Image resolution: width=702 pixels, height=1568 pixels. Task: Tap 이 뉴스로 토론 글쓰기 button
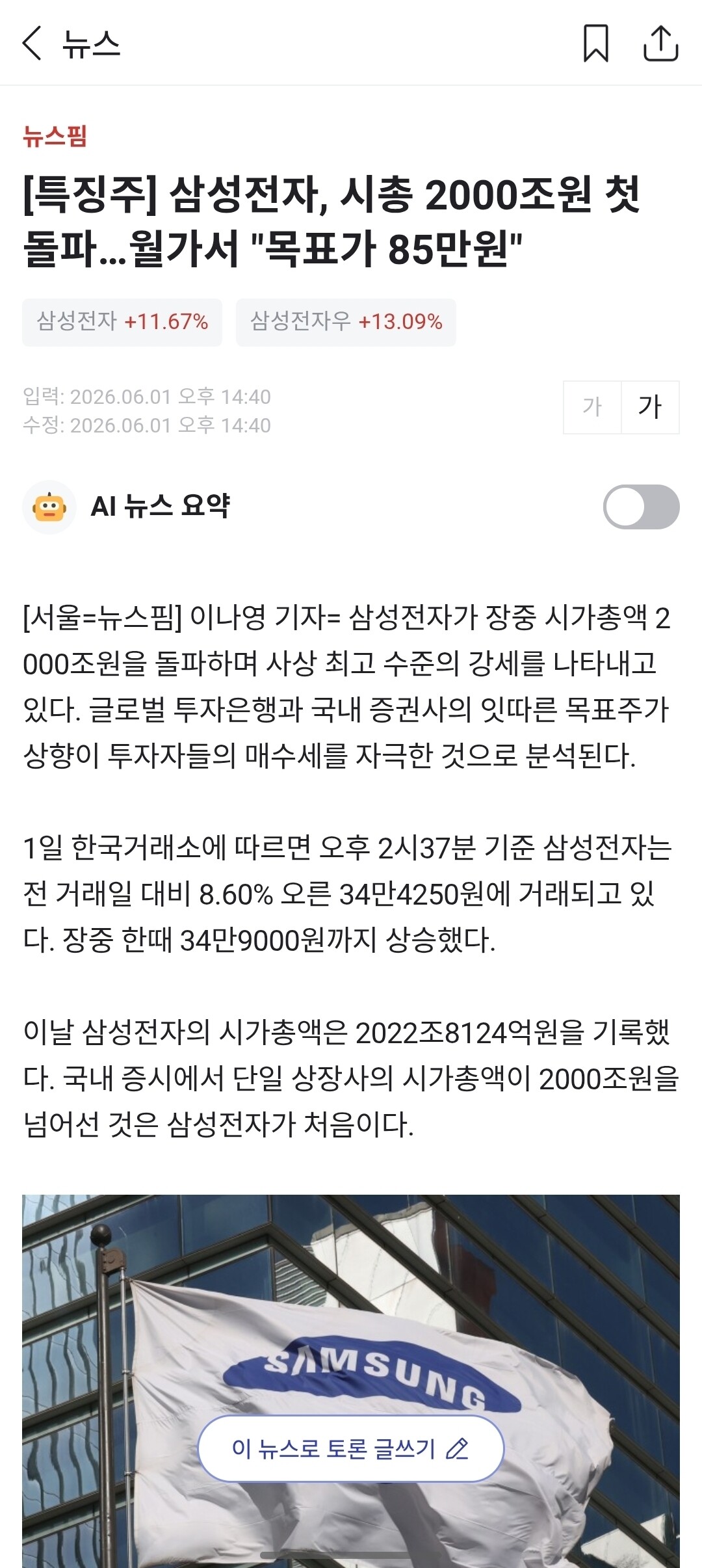coord(351,1448)
